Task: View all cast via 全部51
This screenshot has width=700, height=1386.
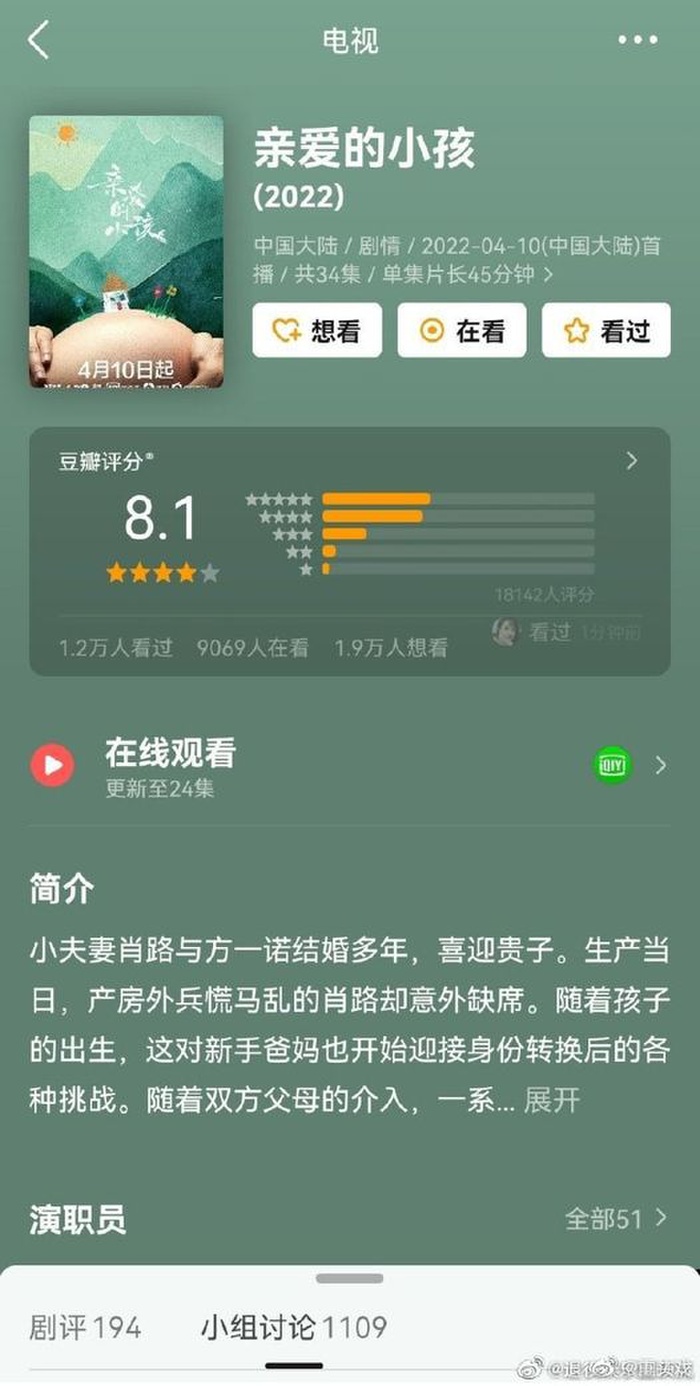Action: coord(615,1219)
